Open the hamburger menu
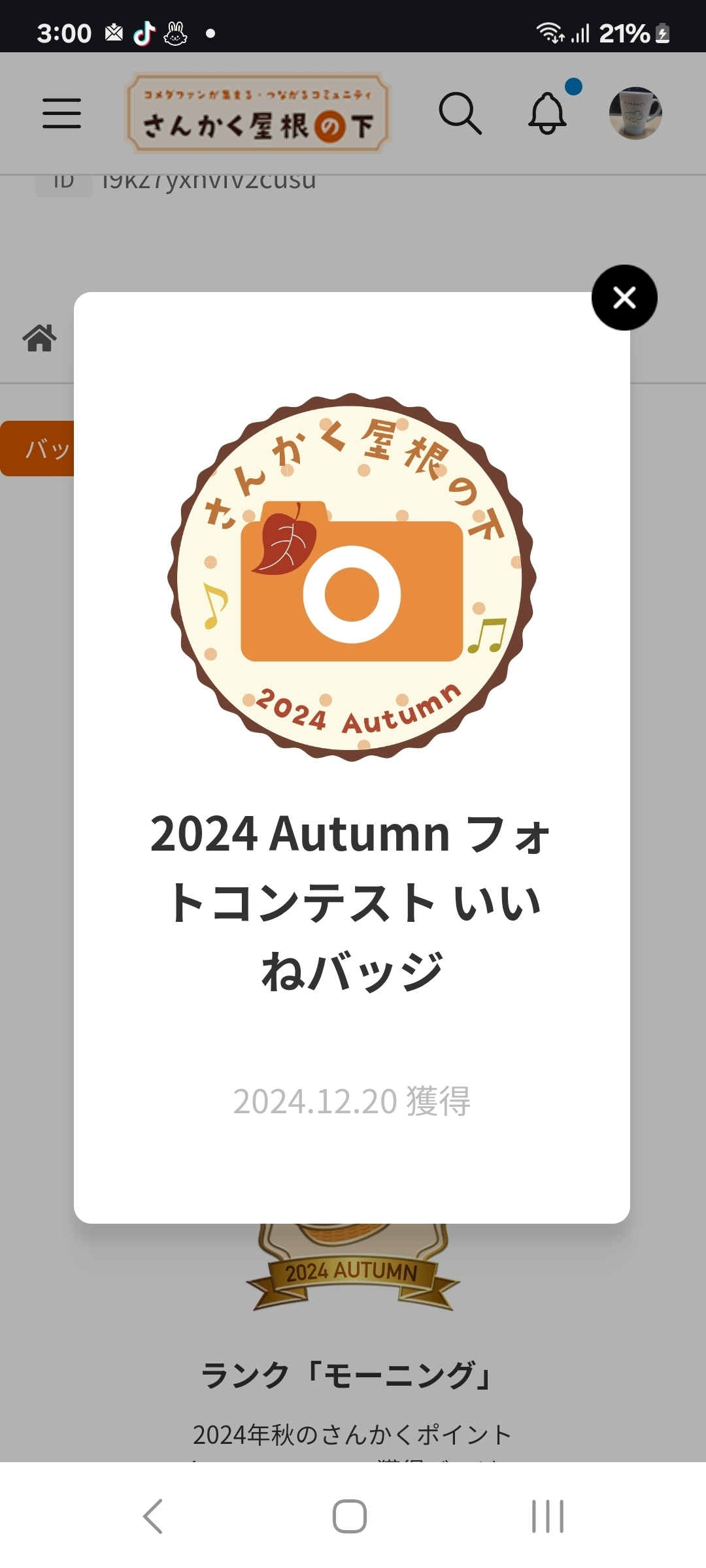The width and height of the screenshot is (706, 1568). point(62,113)
